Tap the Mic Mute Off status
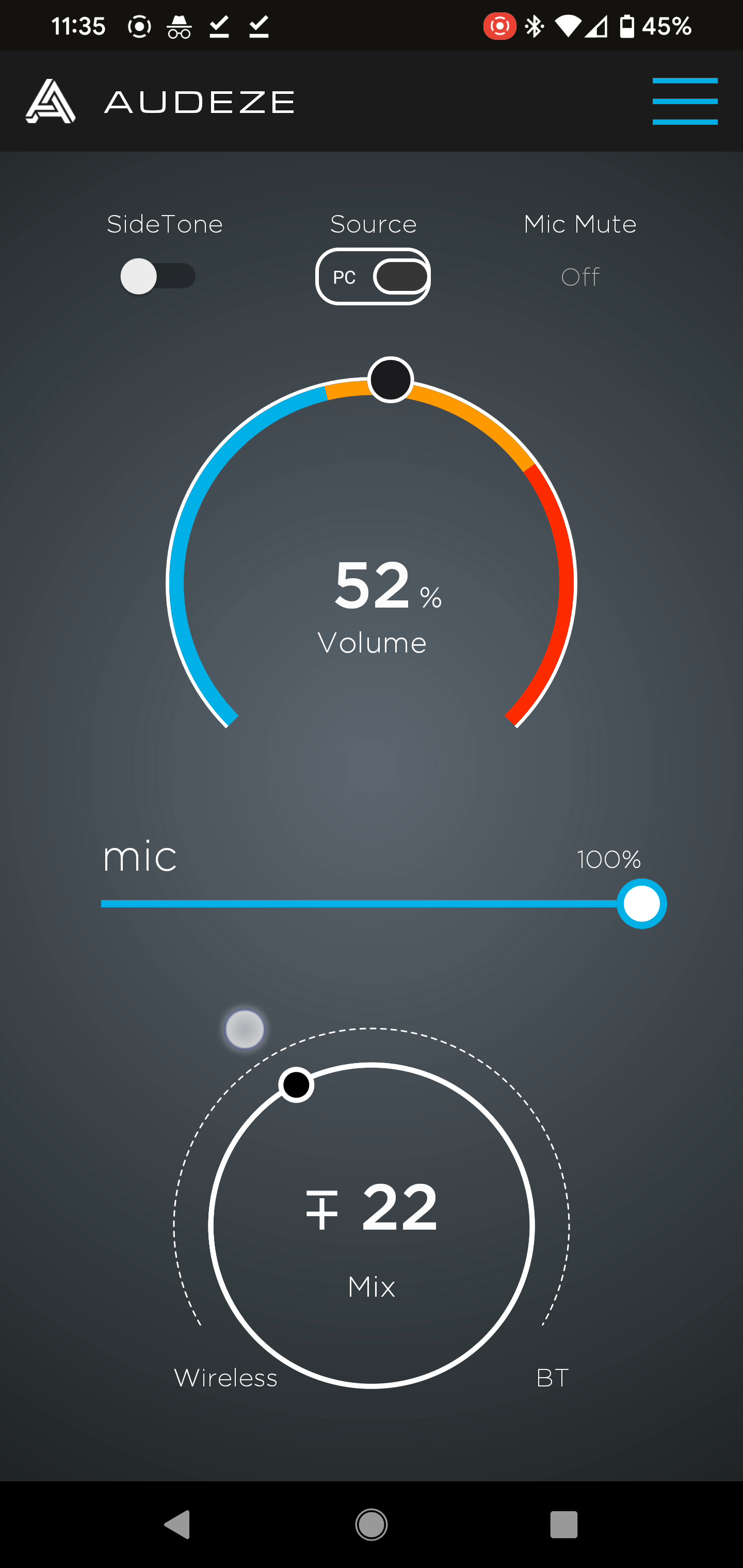This screenshot has height=1568, width=743. click(x=580, y=277)
